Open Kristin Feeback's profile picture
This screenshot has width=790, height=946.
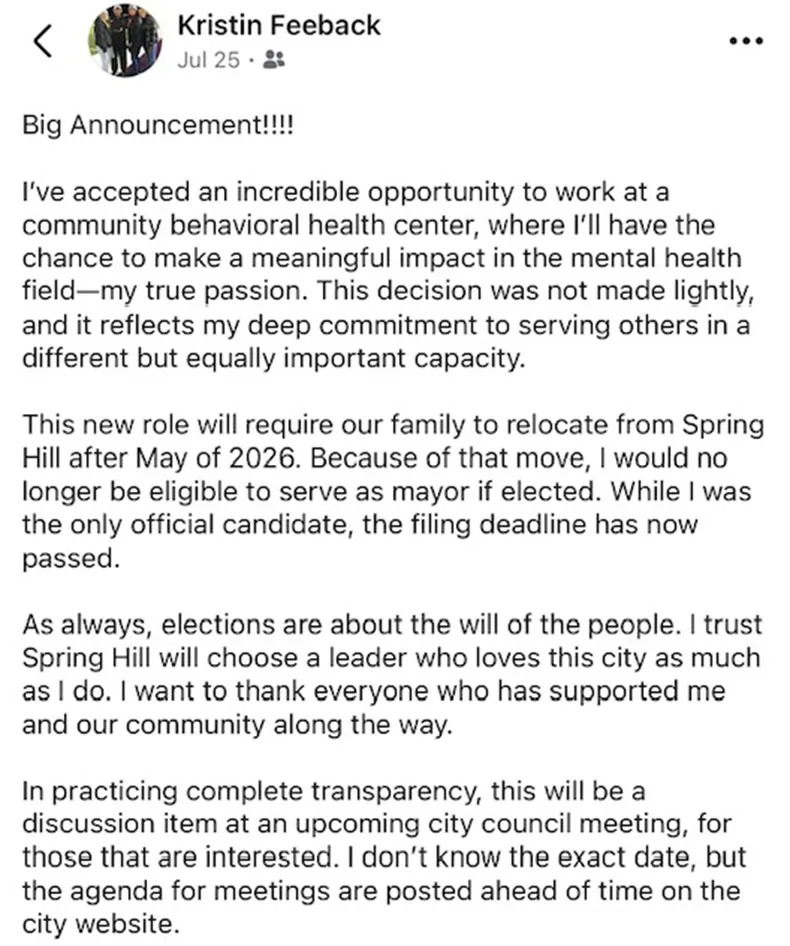125,42
